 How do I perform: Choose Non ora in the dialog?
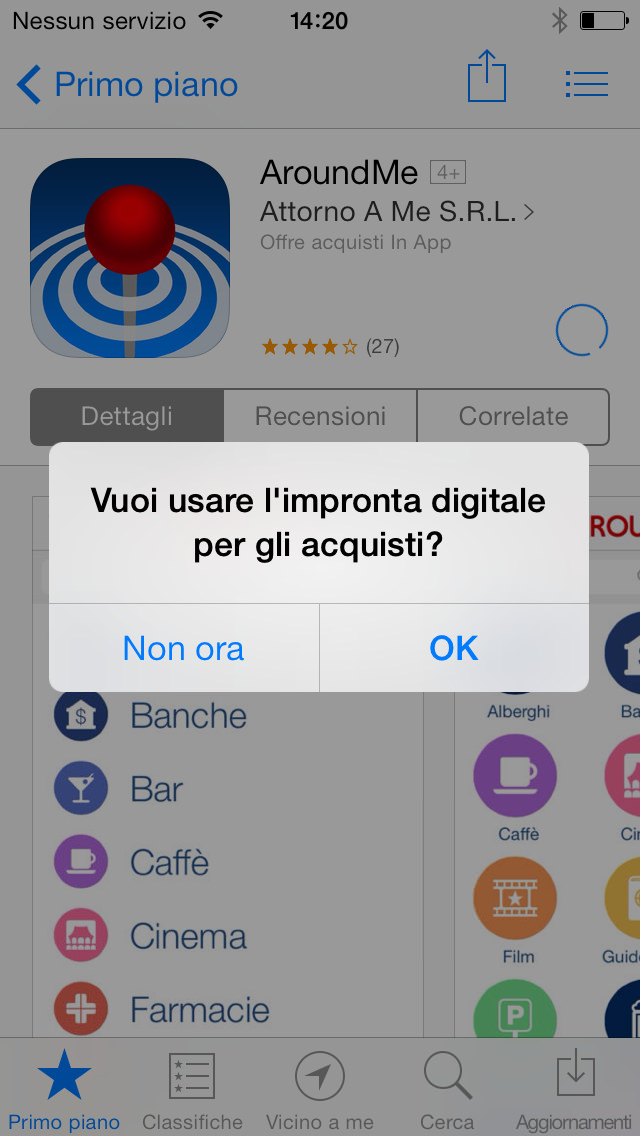click(183, 648)
